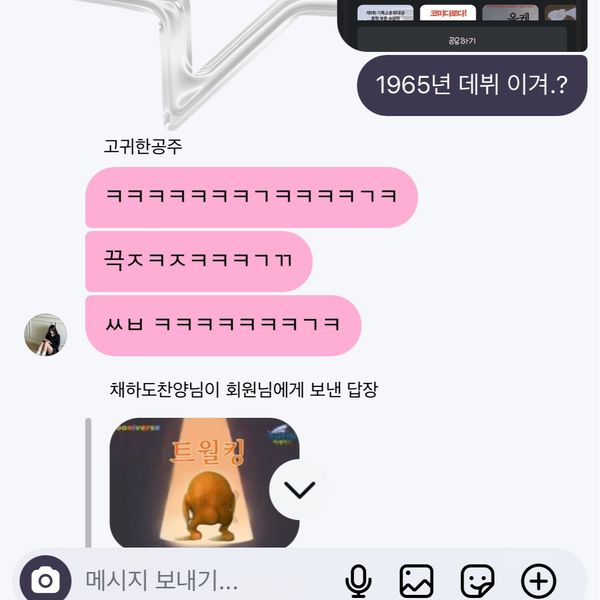This screenshot has width=600, height=600.
Task: Open 고귀한공주's profile picture
Action: (45, 335)
